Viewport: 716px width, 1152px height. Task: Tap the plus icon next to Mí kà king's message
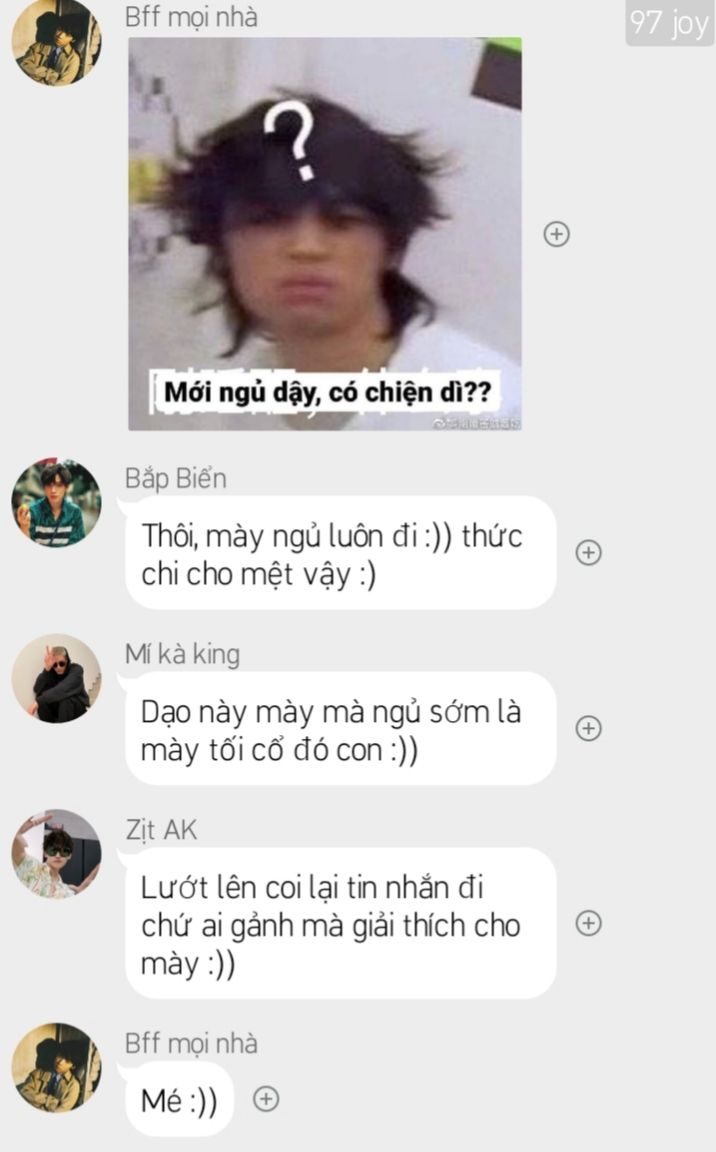588,728
